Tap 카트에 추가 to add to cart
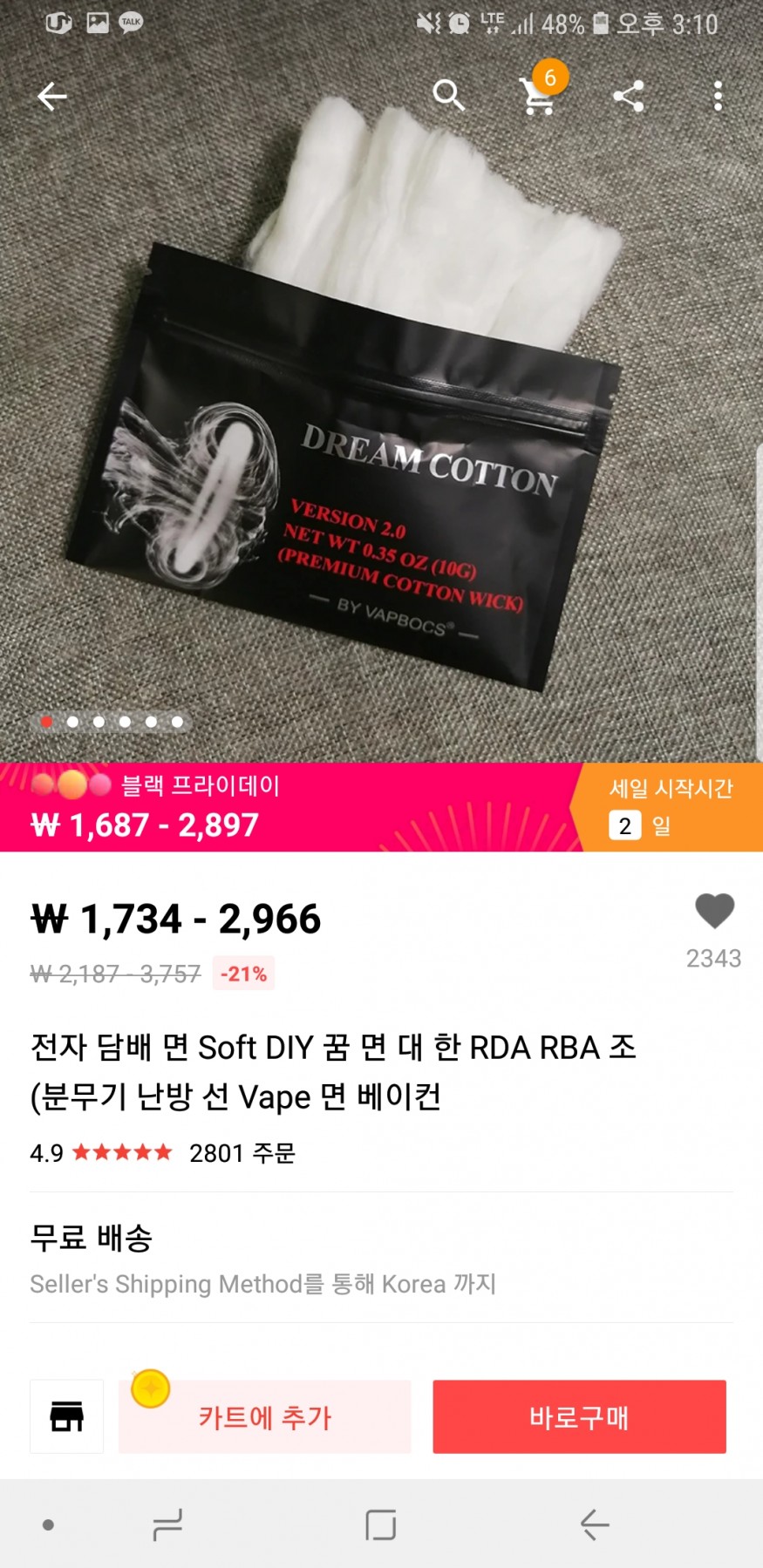763x1568 pixels. click(265, 1416)
